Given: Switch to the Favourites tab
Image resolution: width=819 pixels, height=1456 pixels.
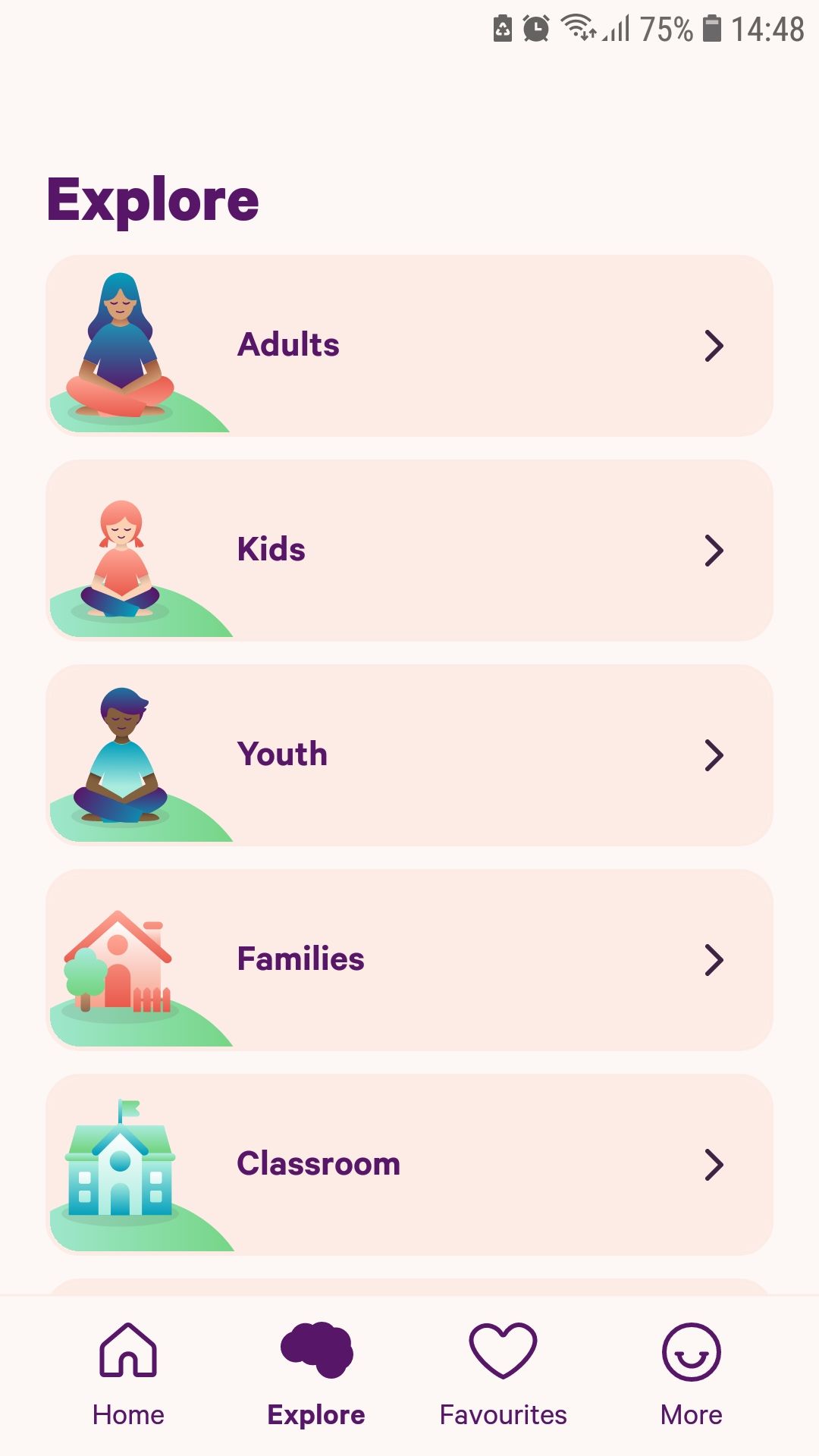Looking at the screenshot, I should (503, 1374).
